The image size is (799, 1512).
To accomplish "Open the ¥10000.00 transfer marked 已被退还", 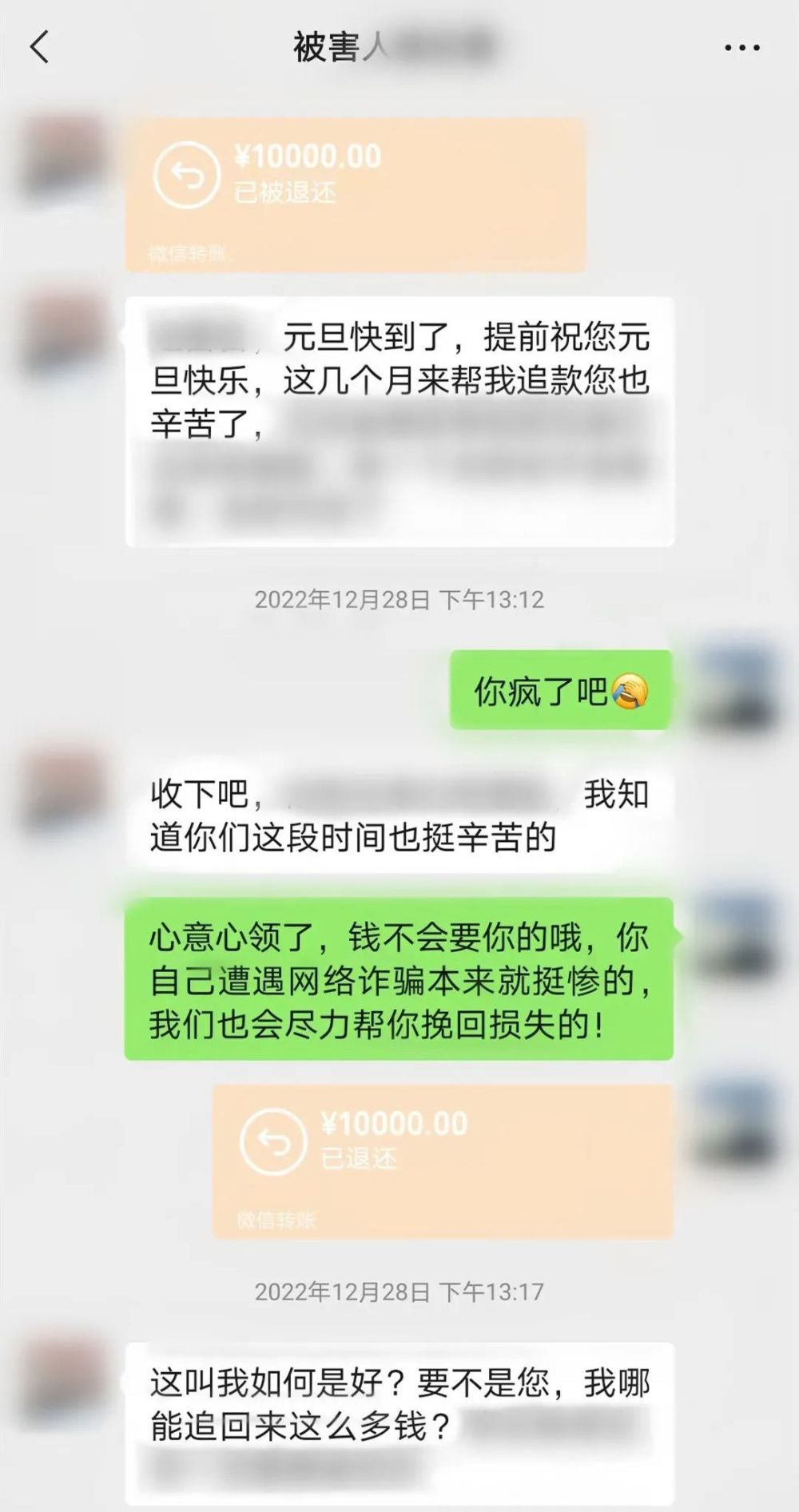I will click(356, 194).
